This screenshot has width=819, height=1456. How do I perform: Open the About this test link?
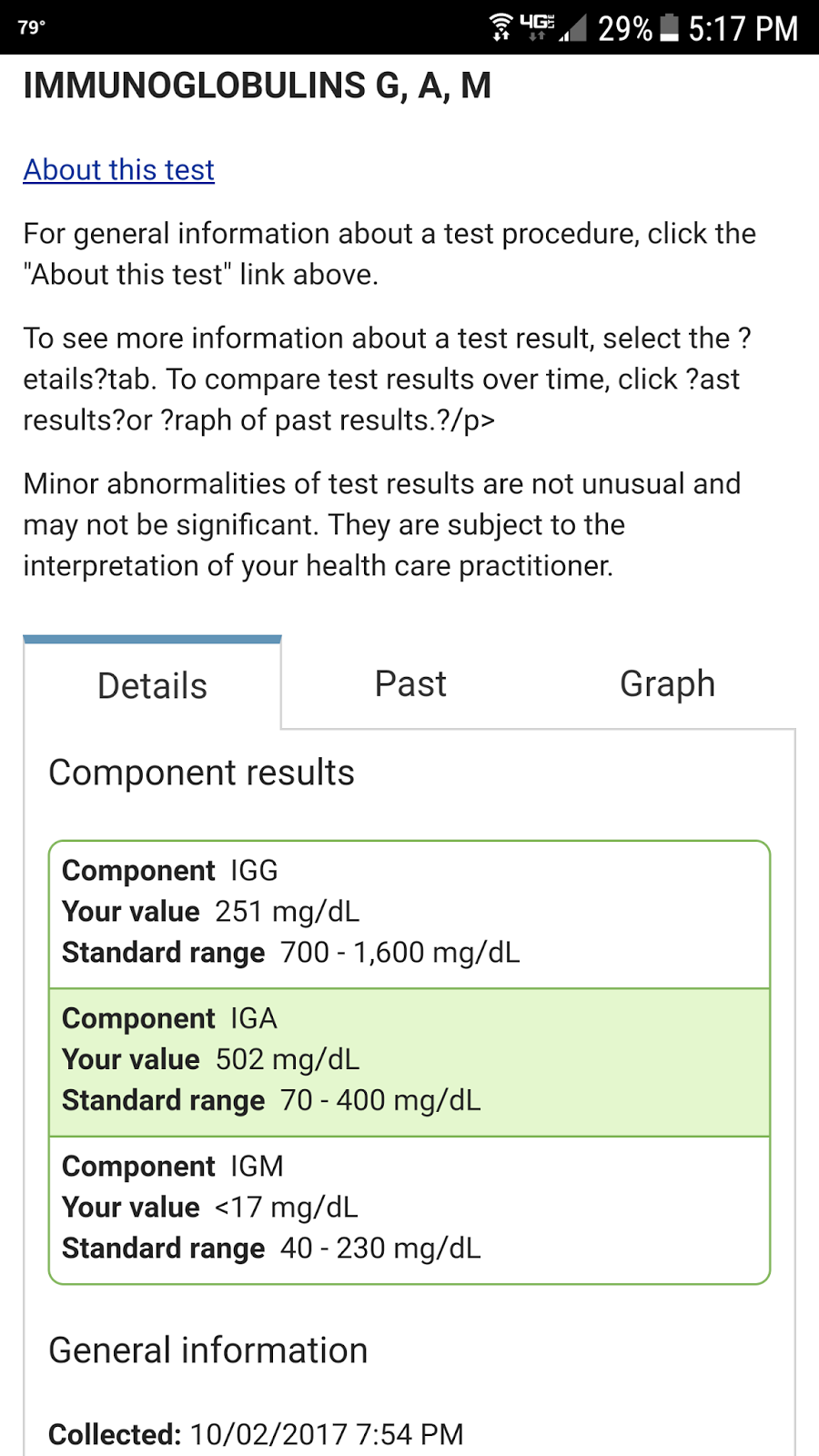pos(119,170)
